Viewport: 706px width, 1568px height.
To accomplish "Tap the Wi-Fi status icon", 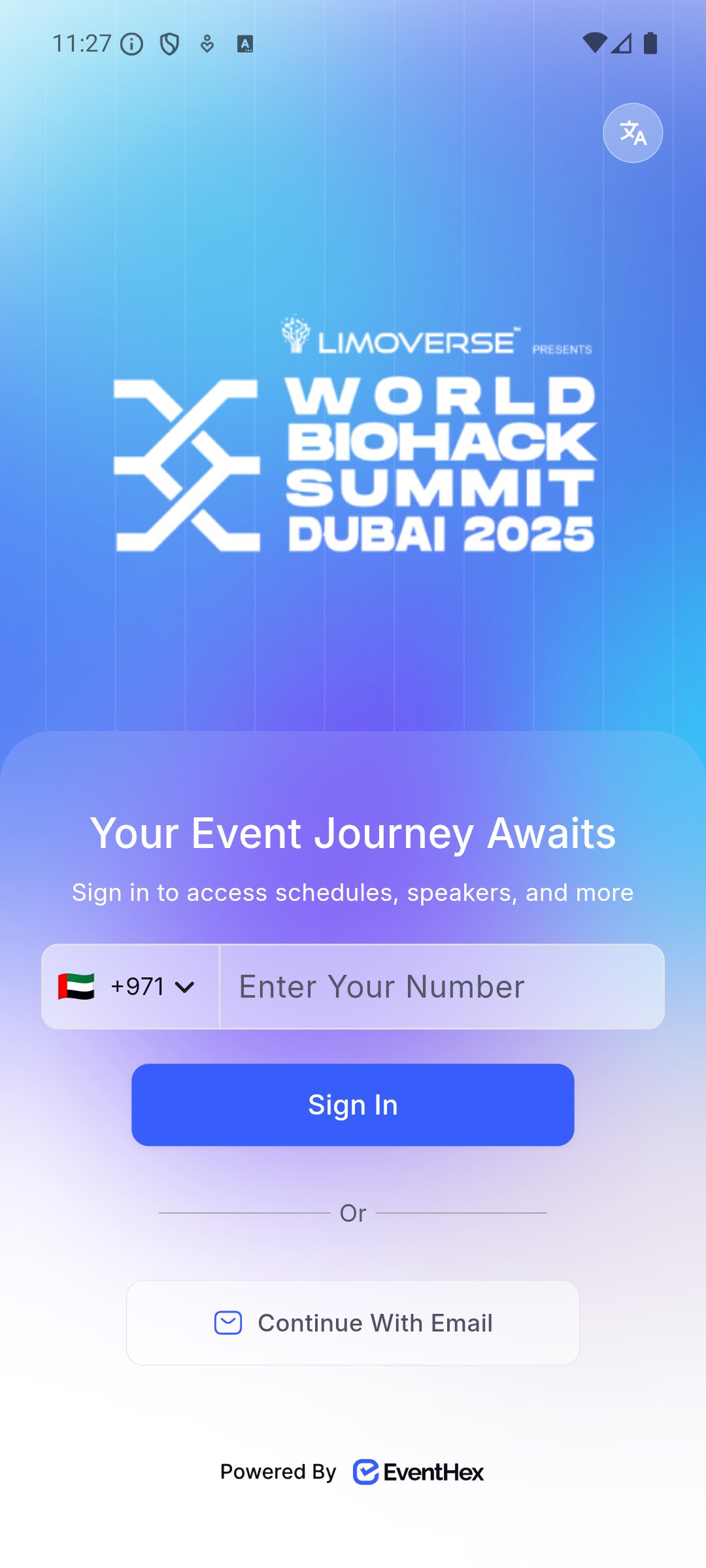I will tap(596, 42).
